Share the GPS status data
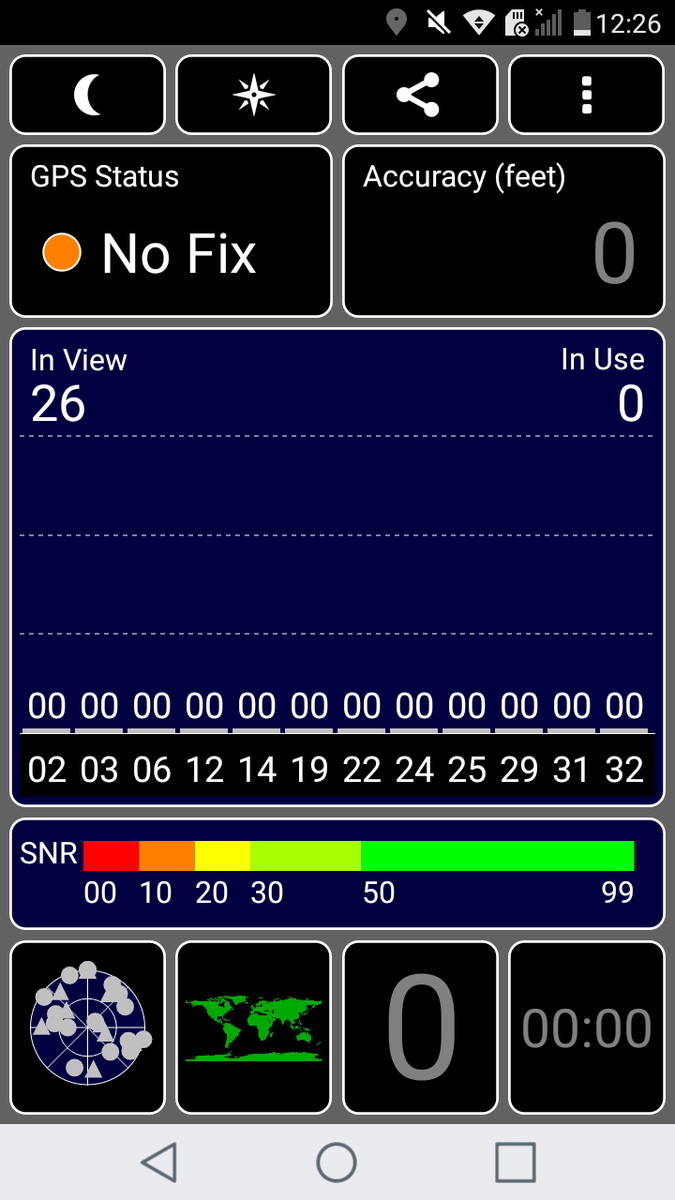 (420, 95)
